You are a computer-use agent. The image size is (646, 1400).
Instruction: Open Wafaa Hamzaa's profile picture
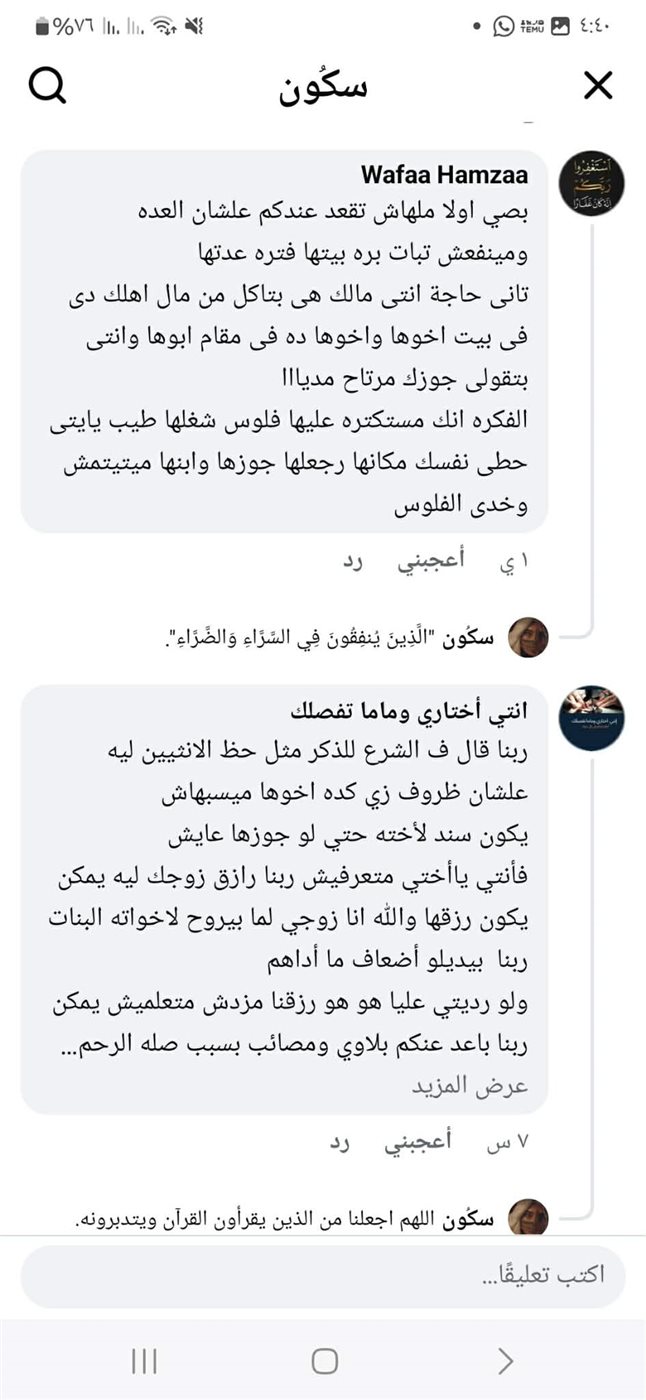tap(591, 184)
